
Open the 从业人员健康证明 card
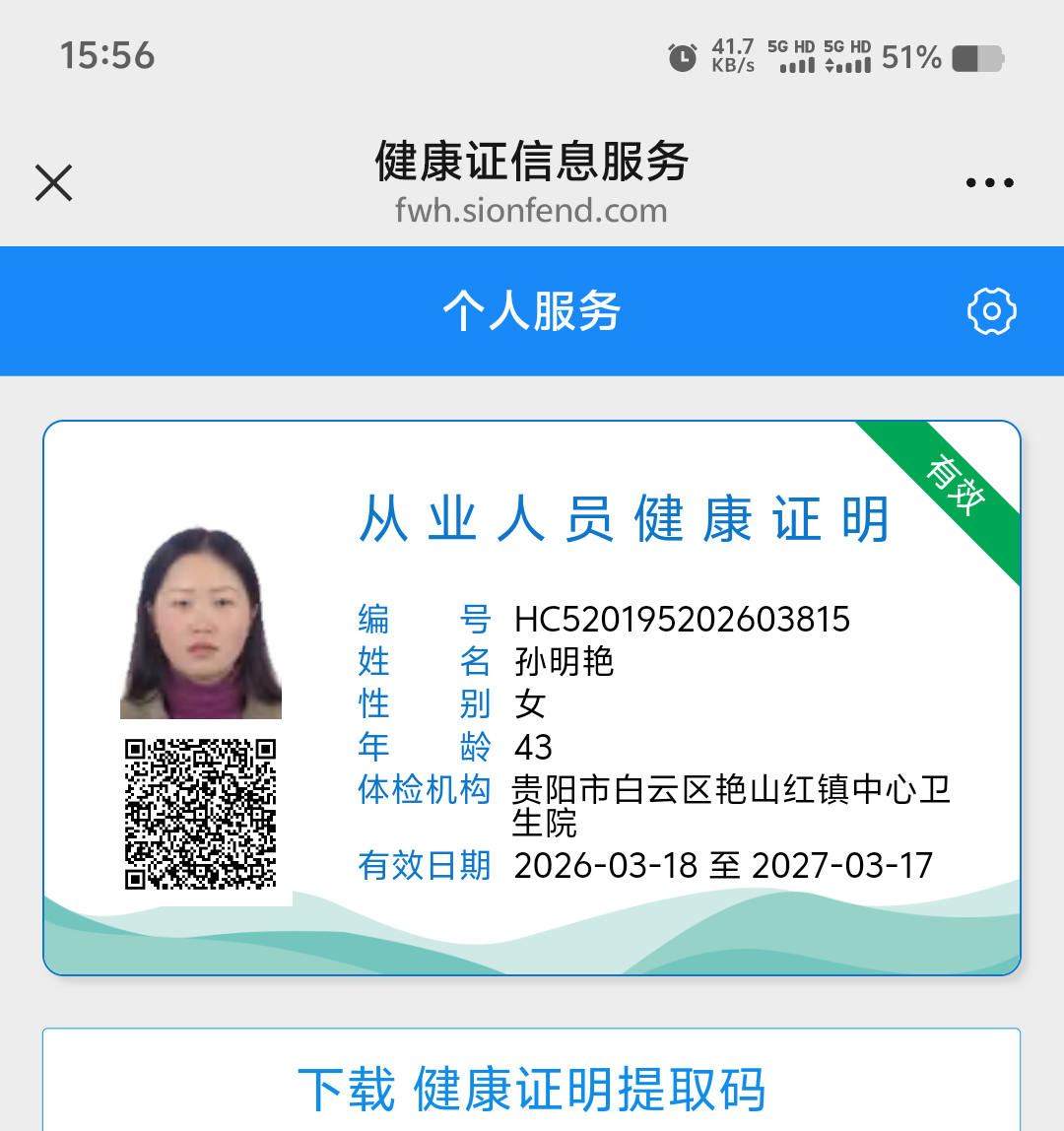pos(532,698)
